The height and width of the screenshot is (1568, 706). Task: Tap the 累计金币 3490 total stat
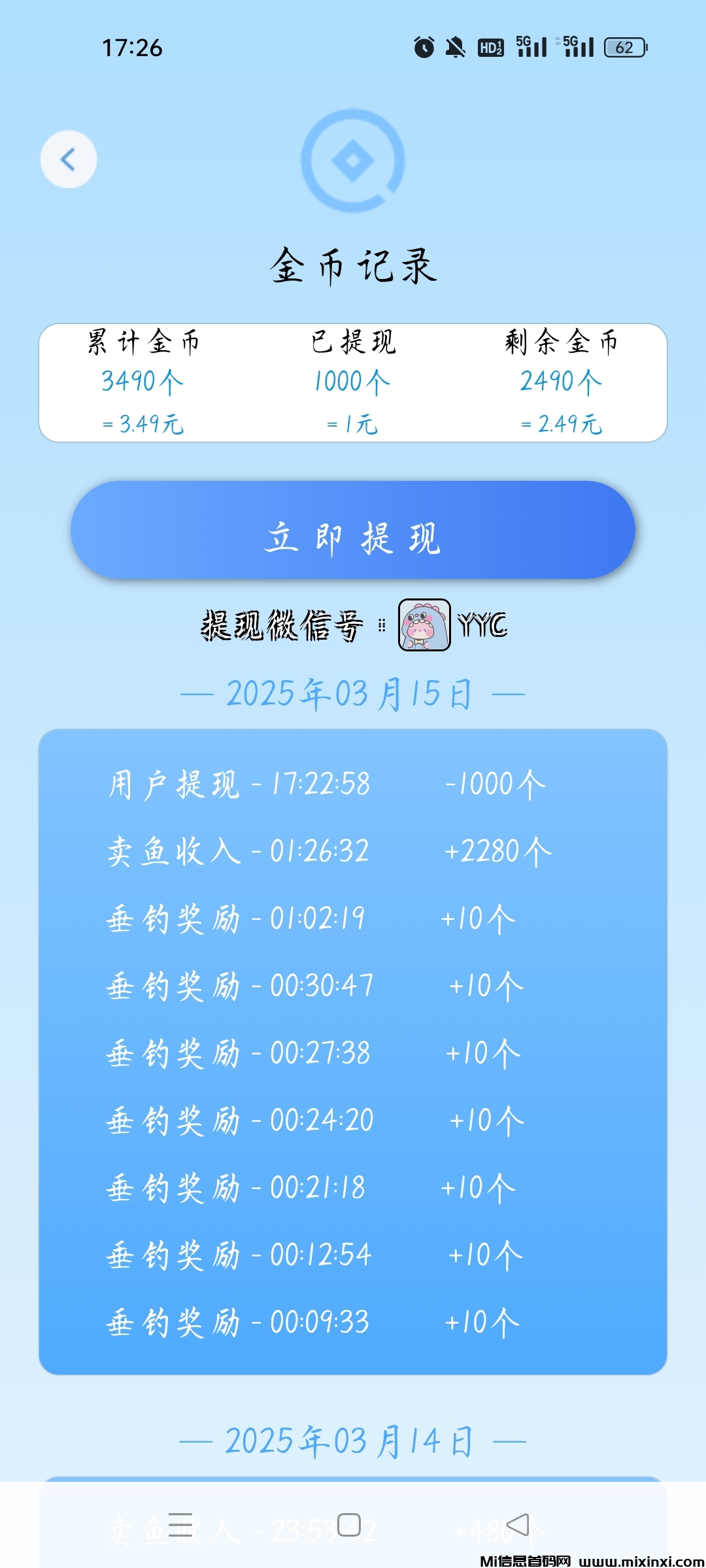pyautogui.click(x=143, y=381)
